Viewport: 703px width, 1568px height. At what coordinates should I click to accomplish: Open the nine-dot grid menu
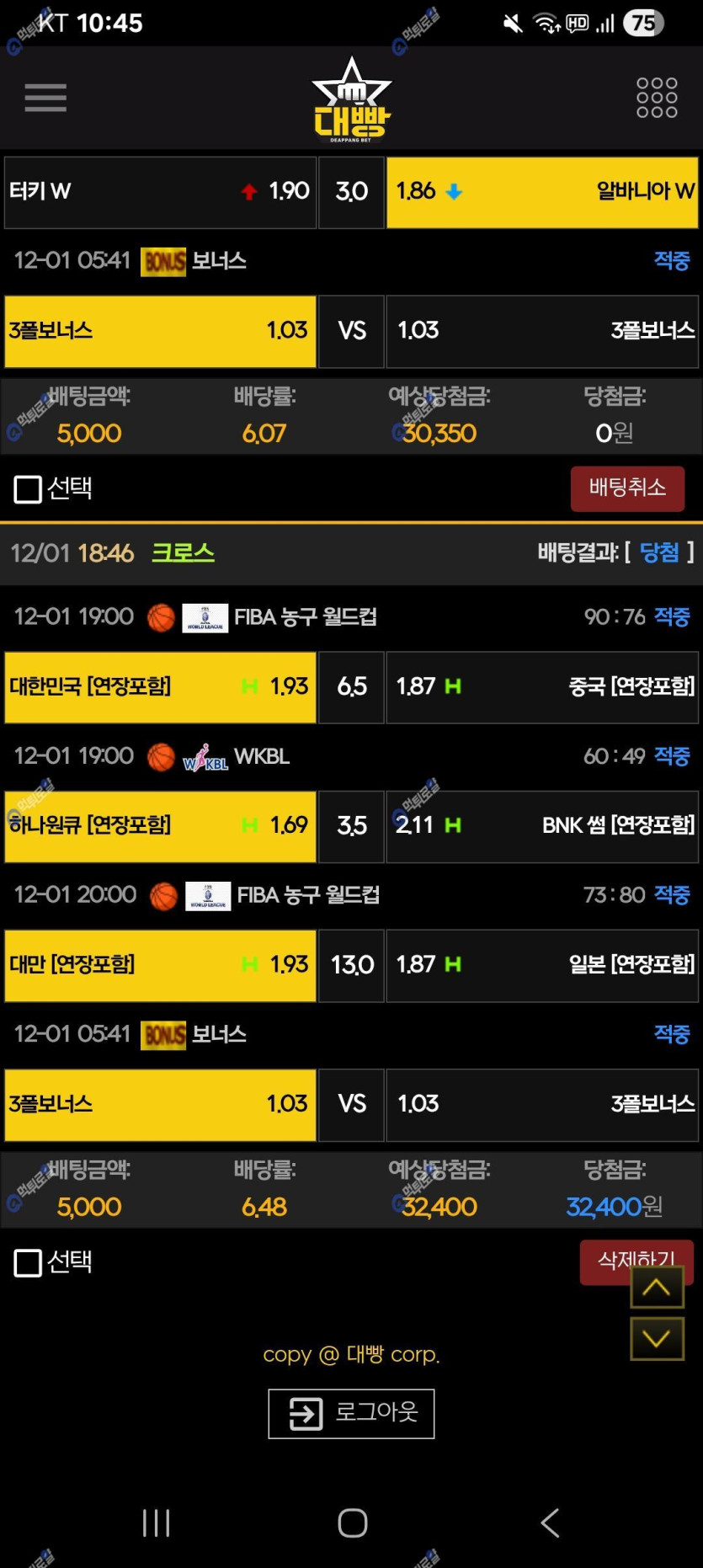pos(657,98)
